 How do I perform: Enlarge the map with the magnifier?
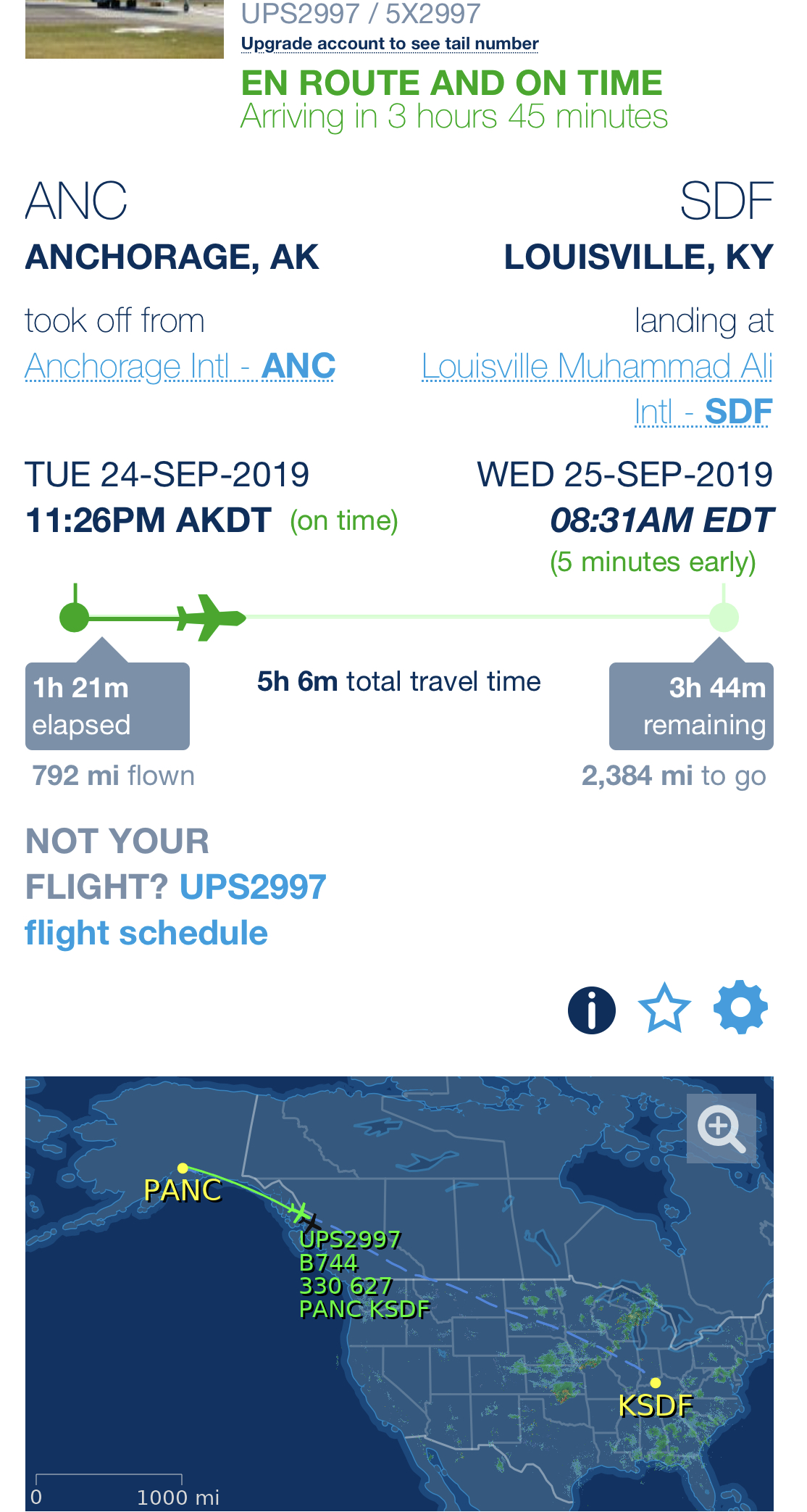pos(722,1129)
